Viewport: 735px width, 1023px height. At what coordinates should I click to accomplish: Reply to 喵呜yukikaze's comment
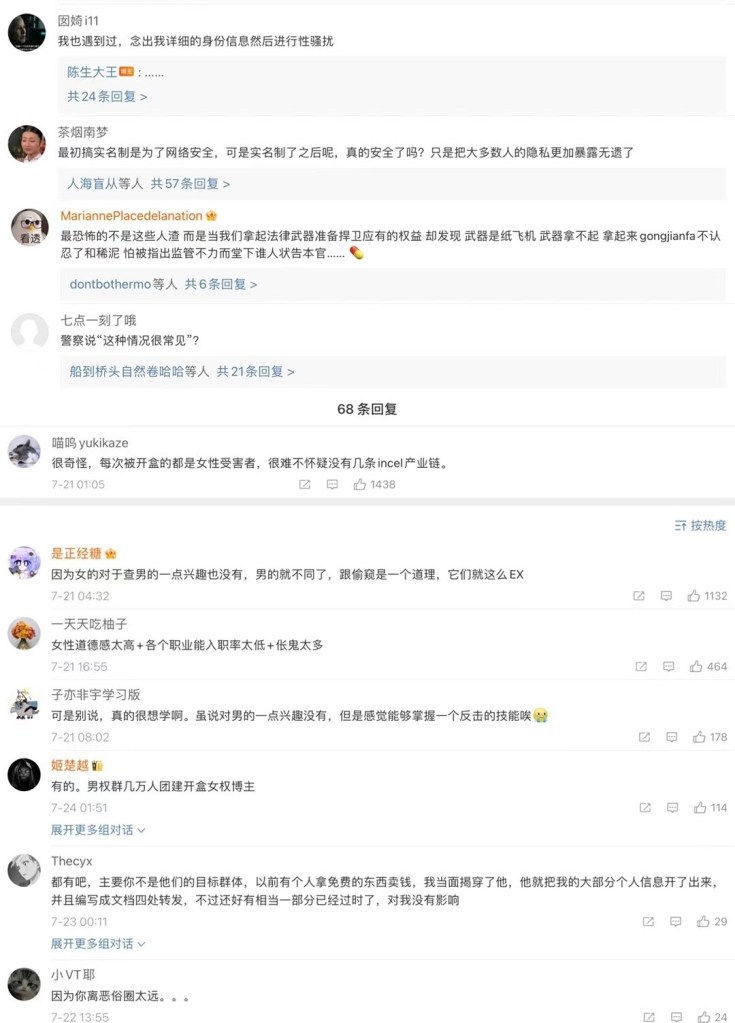(332, 484)
